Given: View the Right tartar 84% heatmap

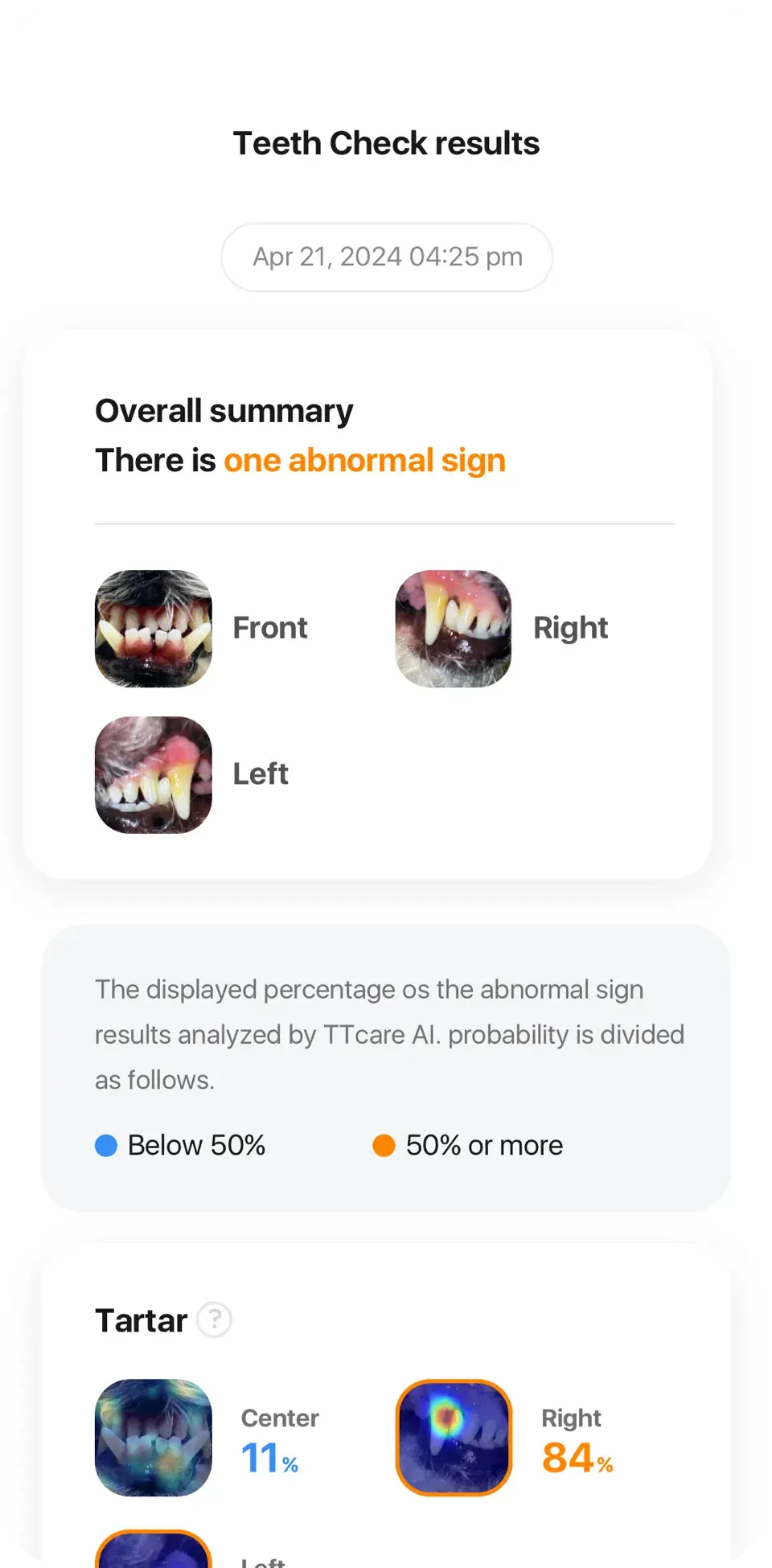Looking at the screenshot, I should point(454,1438).
